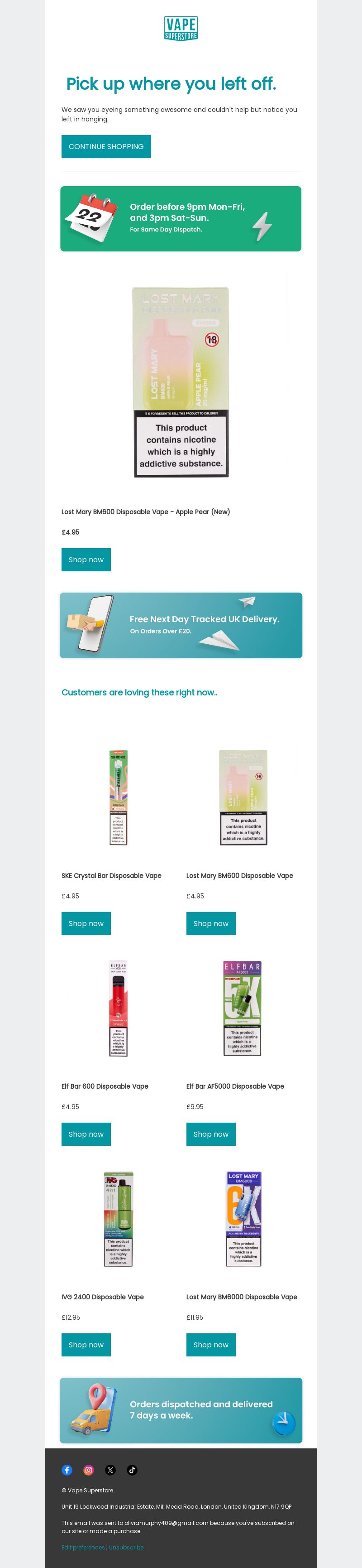The image size is (362, 1568).
Task: Shop now for SKE Crystal Bar Disposable Vape
Action: [86, 923]
